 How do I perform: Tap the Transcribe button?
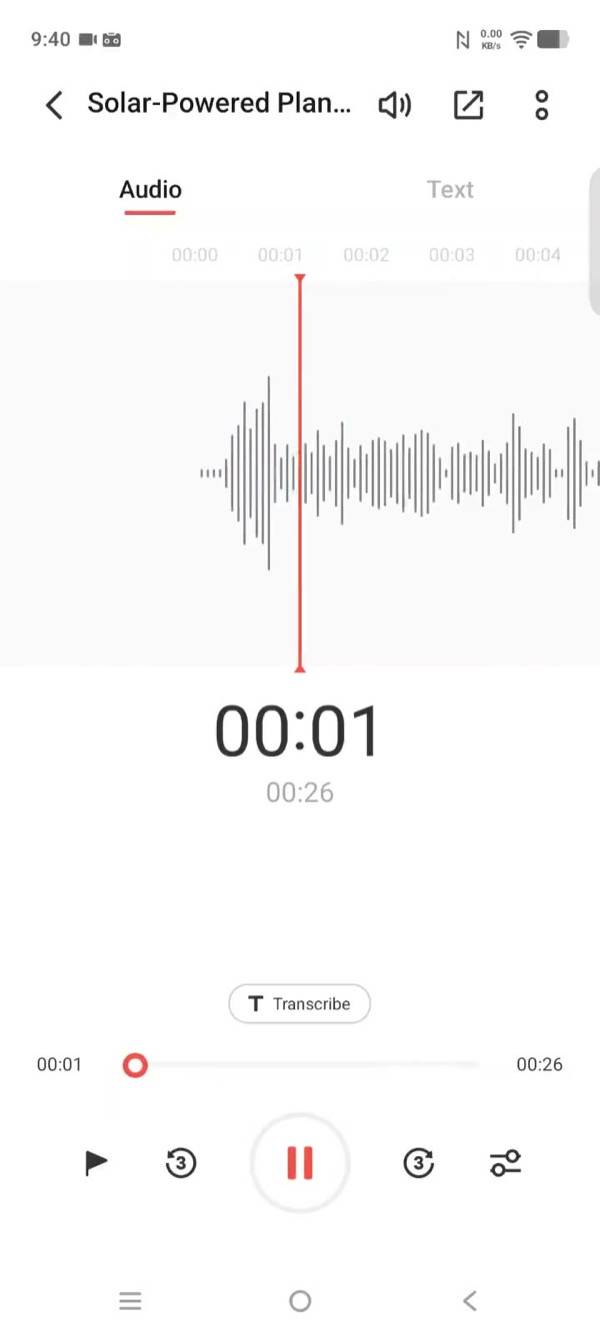tap(300, 1003)
